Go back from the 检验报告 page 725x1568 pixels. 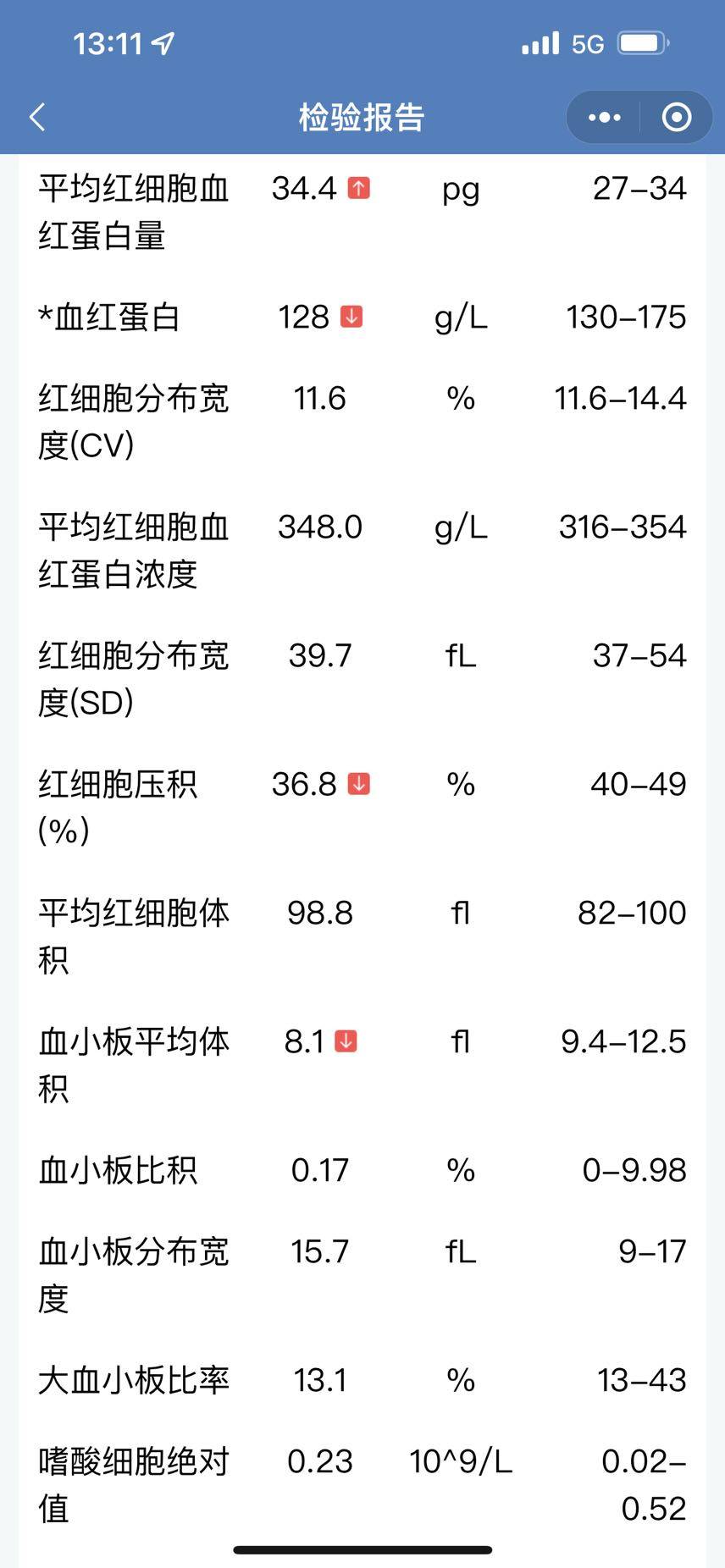(x=37, y=117)
